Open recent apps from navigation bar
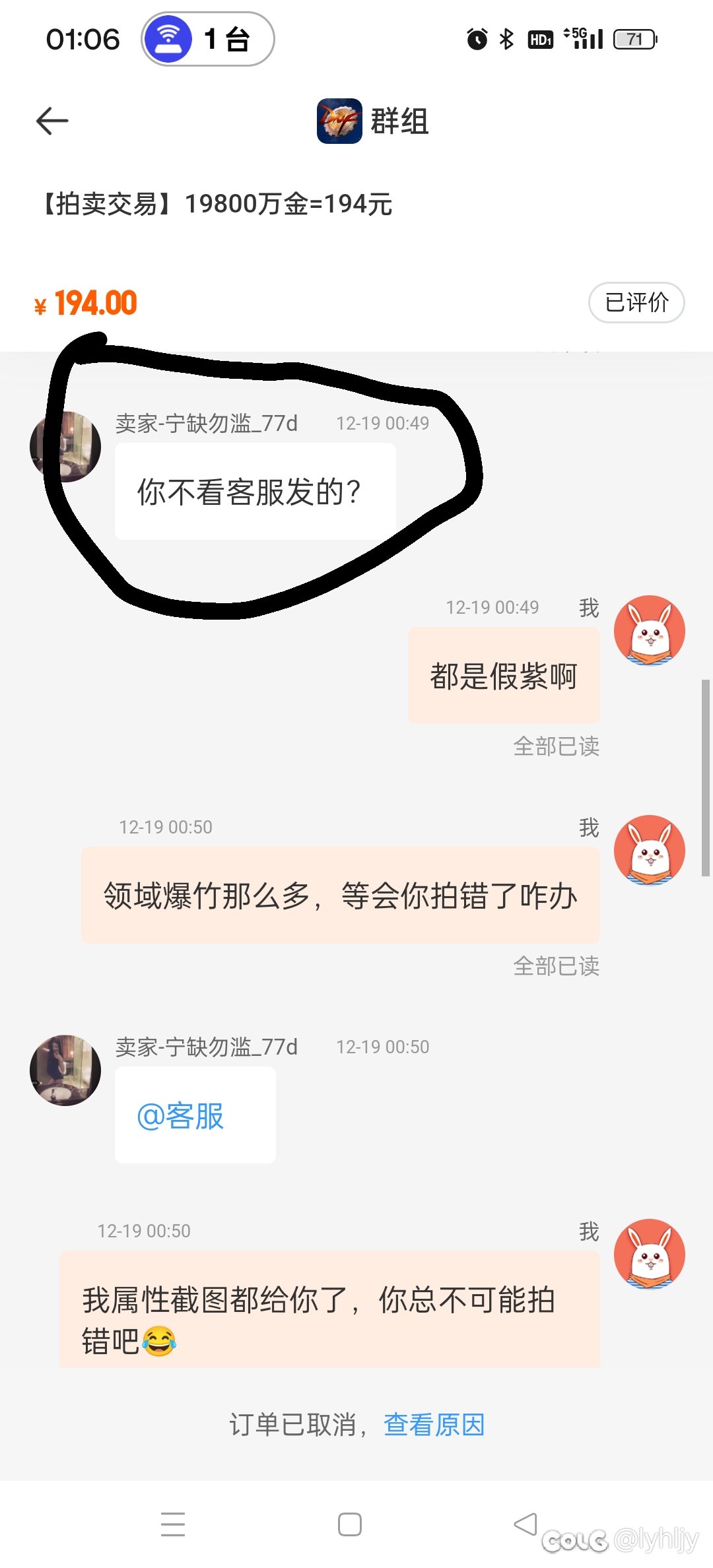The image size is (713, 1568). (173, 1524)
